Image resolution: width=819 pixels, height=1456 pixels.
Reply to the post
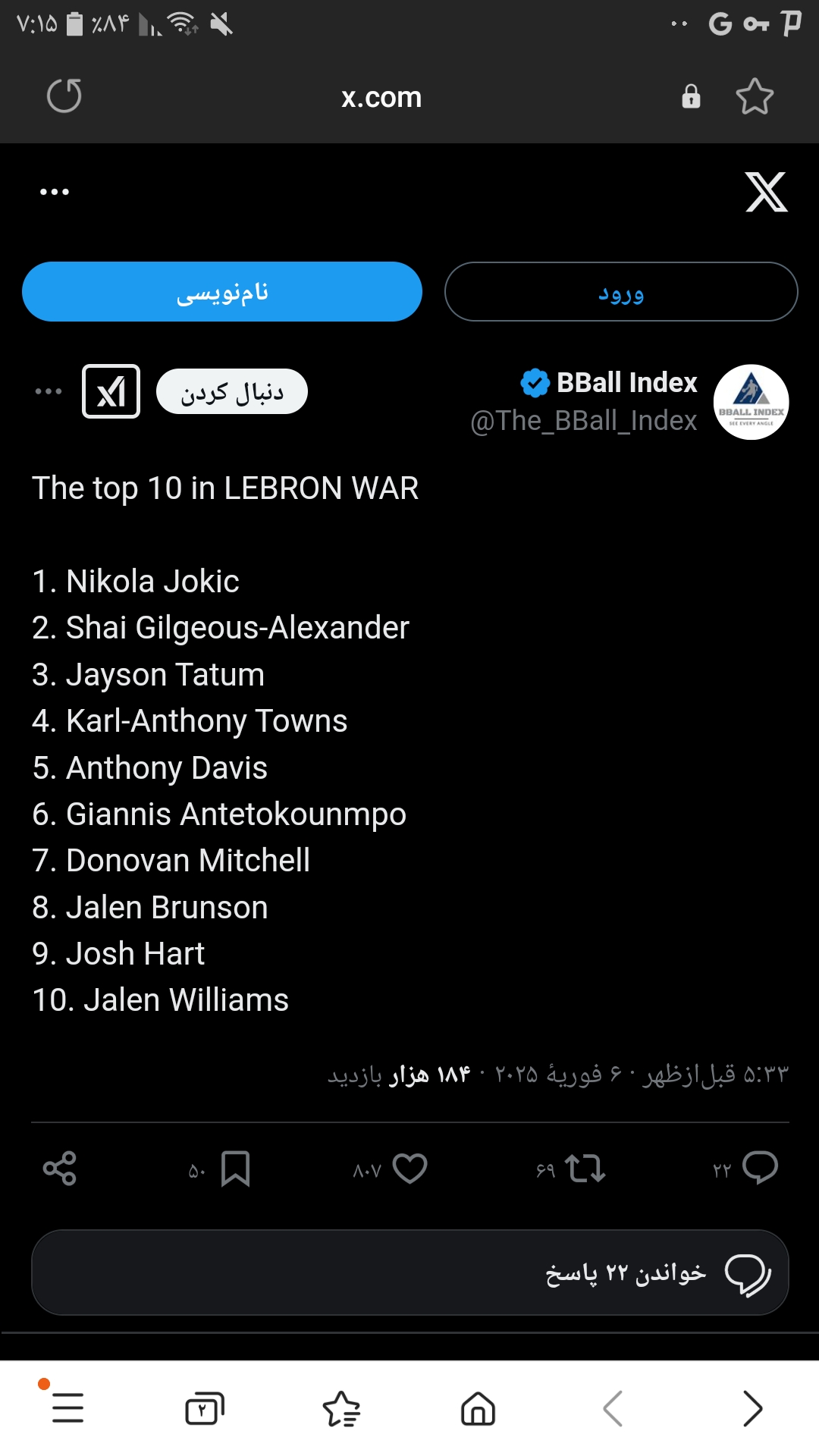pos(760,1169)
